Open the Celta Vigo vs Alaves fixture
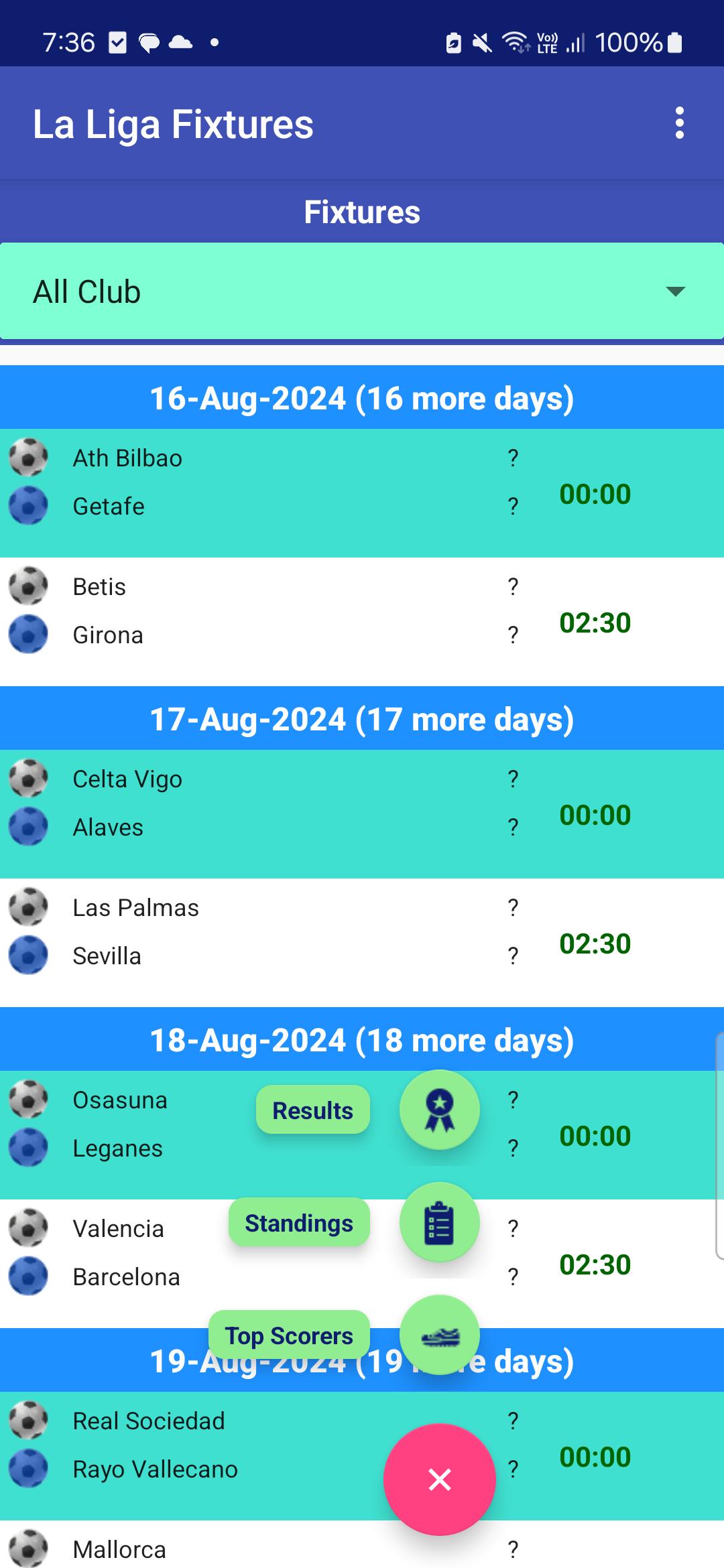 (362, 814)
